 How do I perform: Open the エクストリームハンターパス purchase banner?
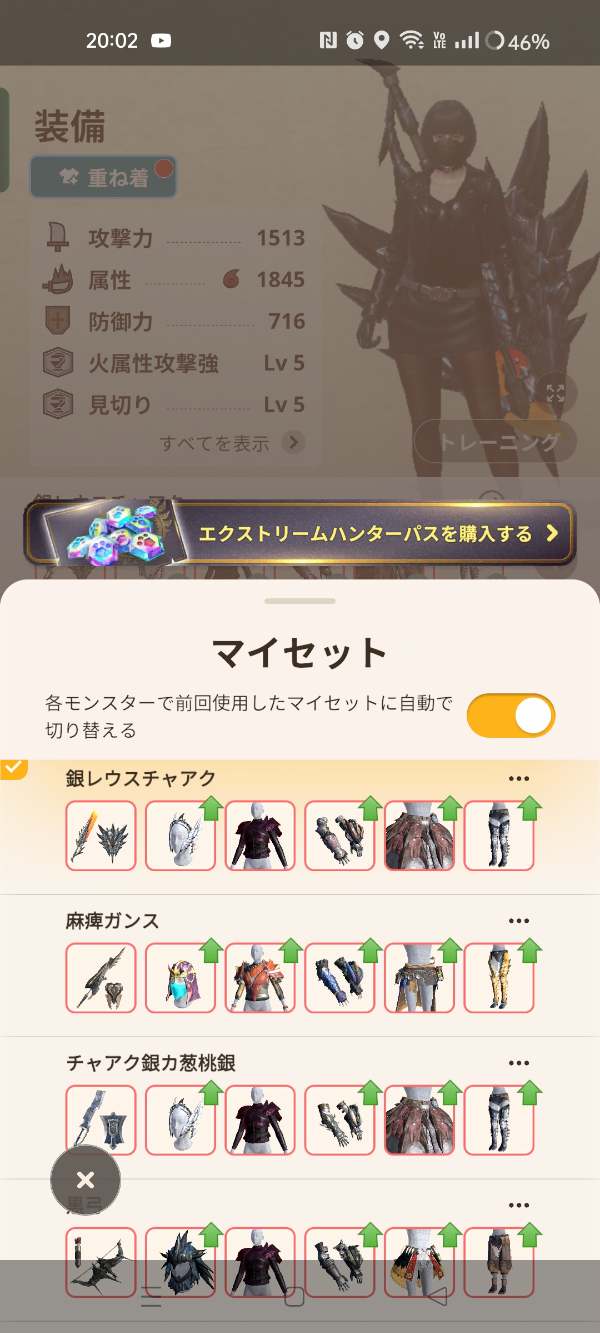[x=300, y=533]
